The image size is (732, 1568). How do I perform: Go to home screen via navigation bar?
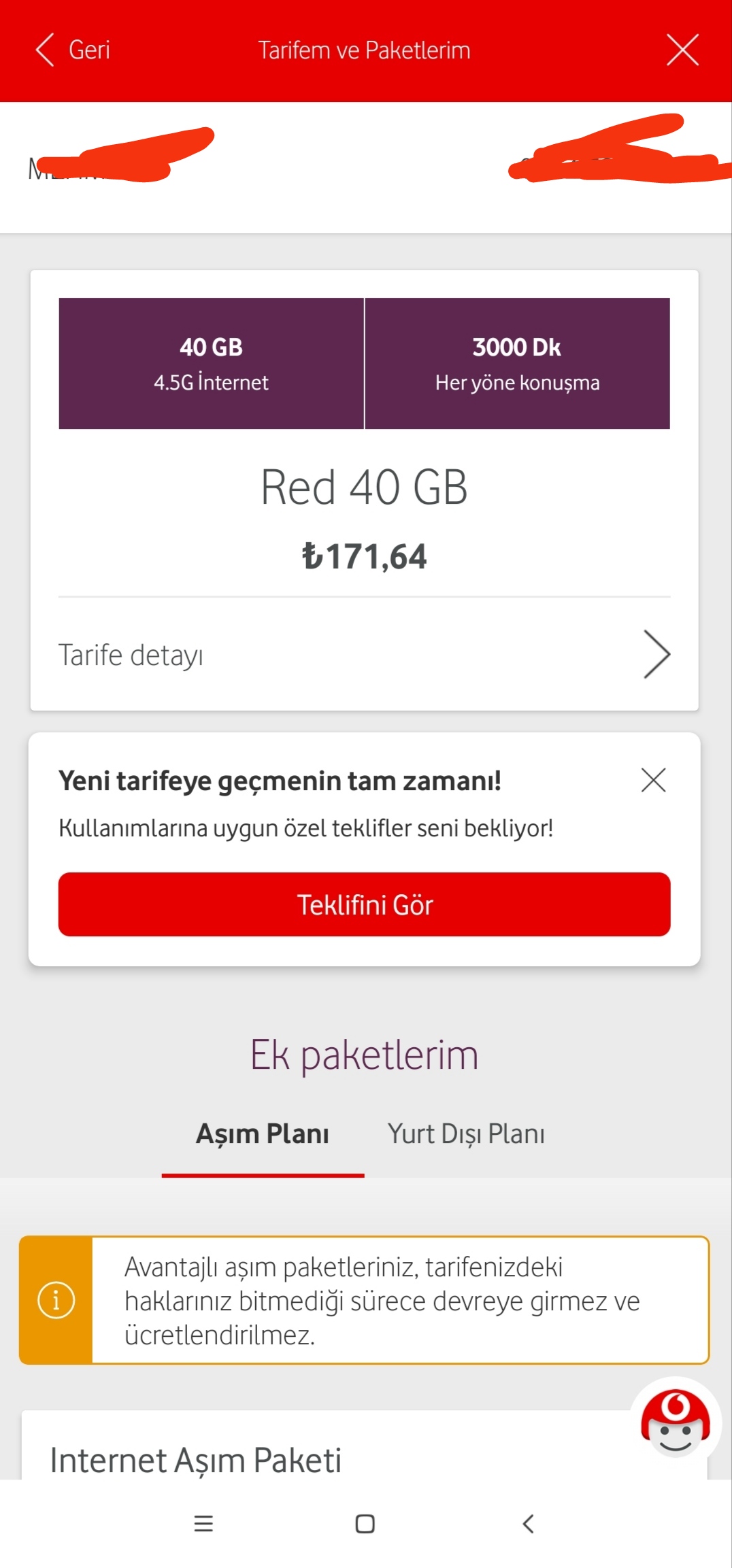[365, 1523]
